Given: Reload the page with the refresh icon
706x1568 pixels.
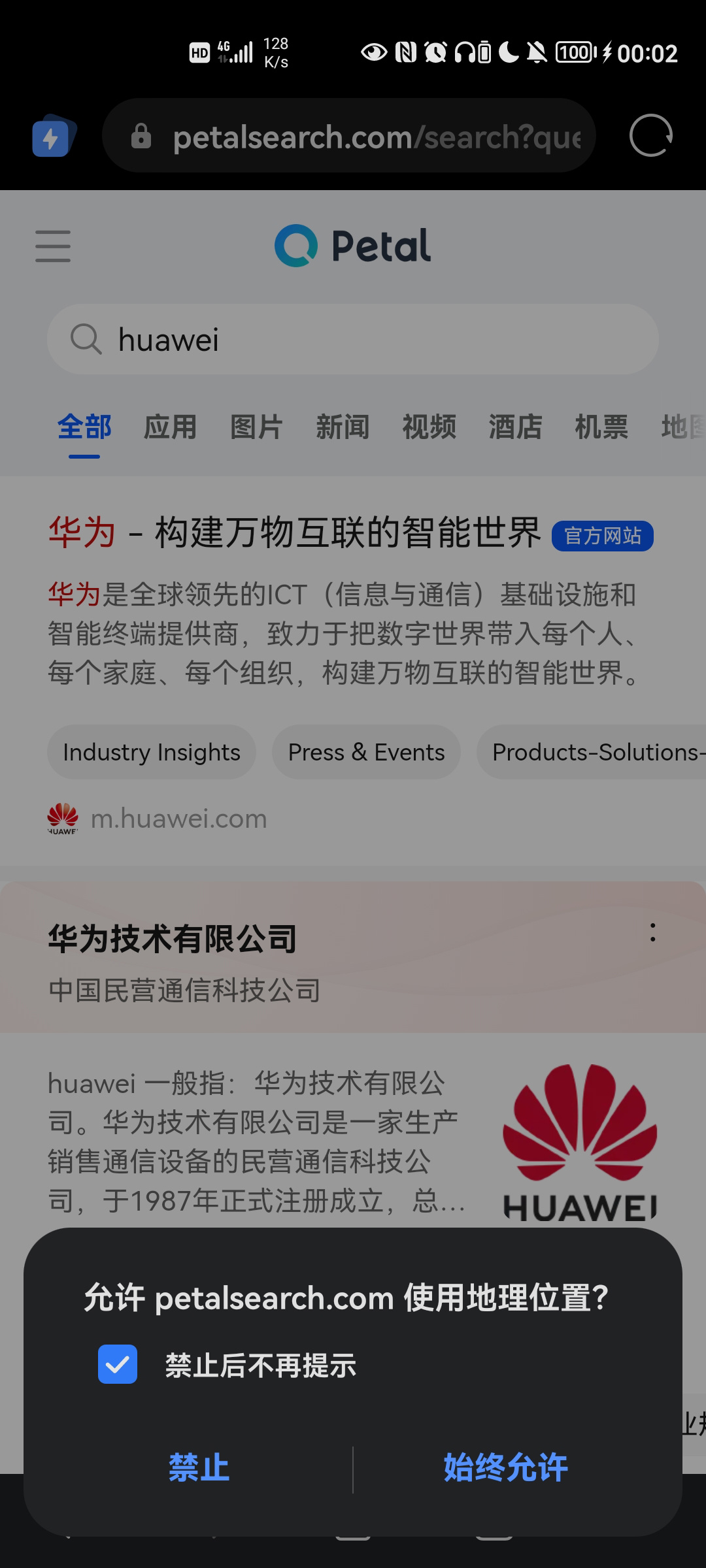Looking at the screenshot, I should 649,137.
